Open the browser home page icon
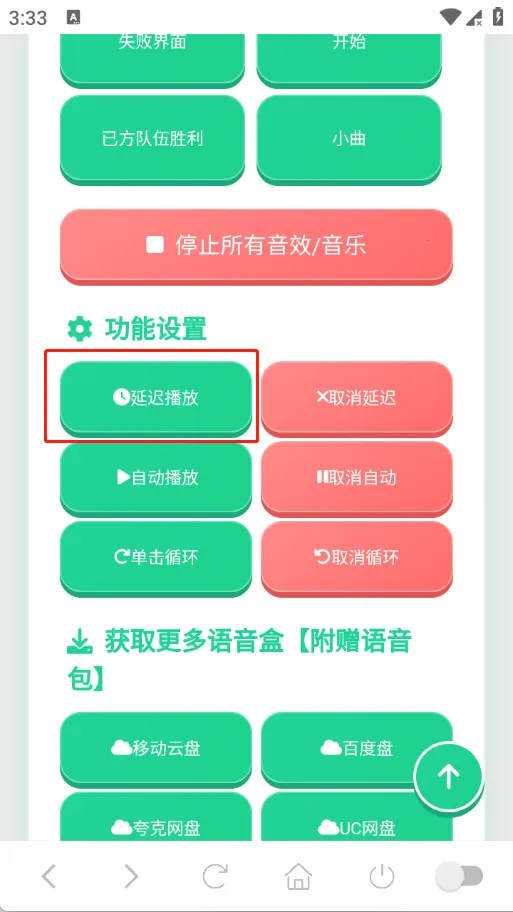 298,876
